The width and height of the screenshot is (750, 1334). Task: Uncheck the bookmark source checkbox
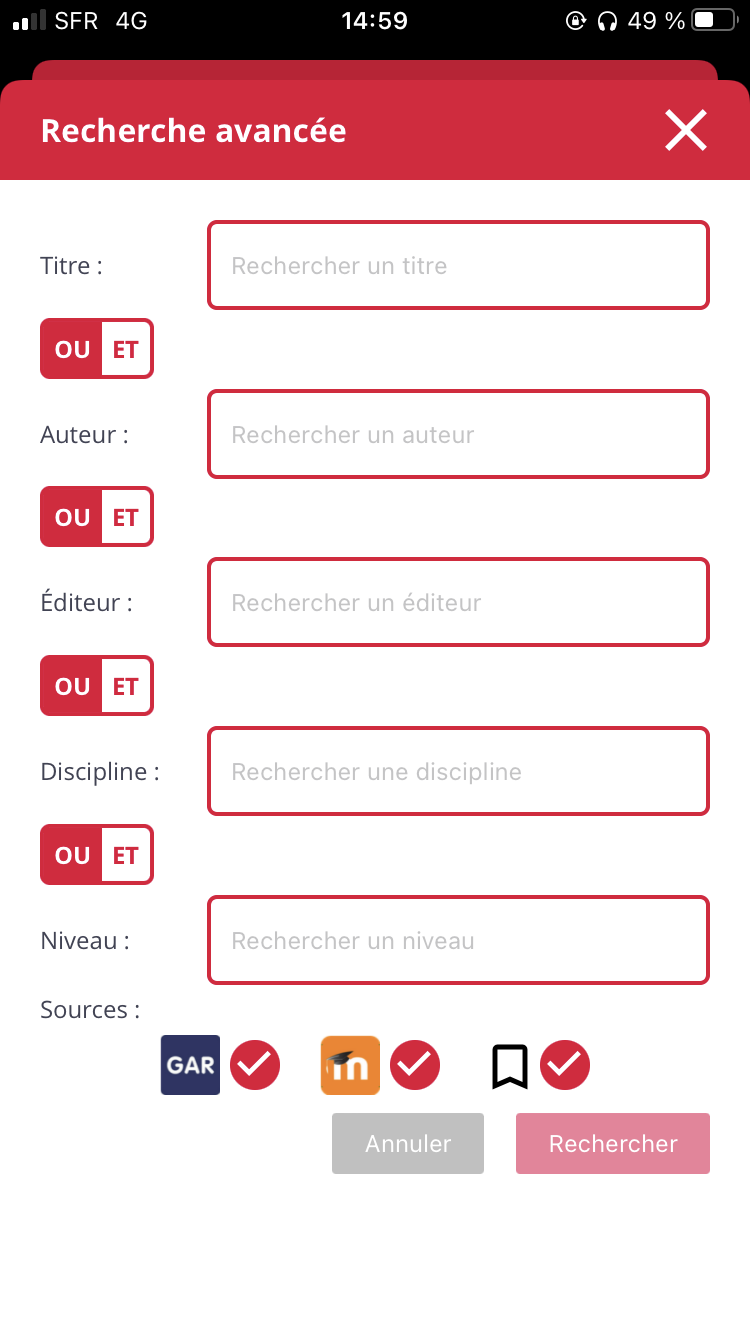click(565, 1065)
